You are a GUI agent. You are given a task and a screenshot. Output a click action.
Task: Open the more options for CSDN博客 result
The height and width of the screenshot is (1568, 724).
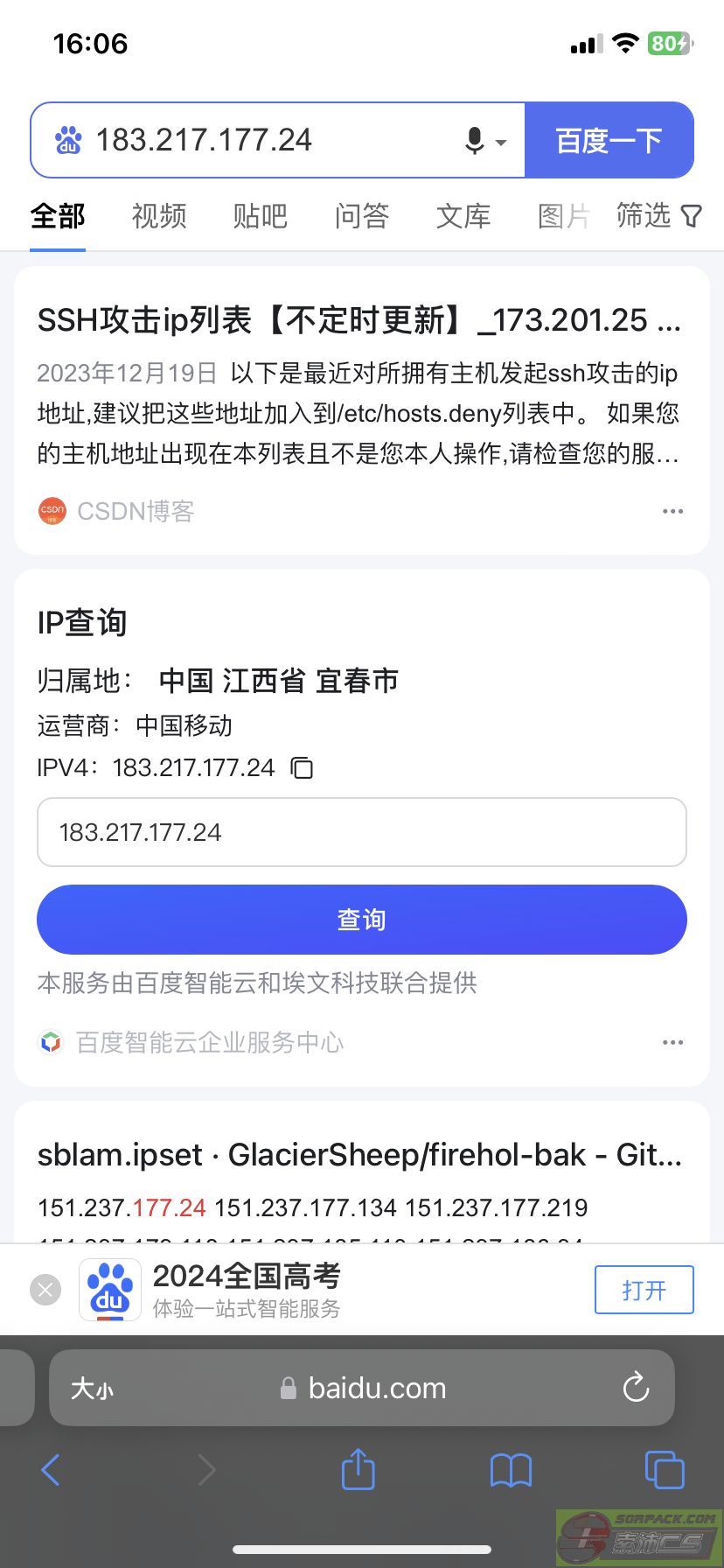[x=672, y=511]
